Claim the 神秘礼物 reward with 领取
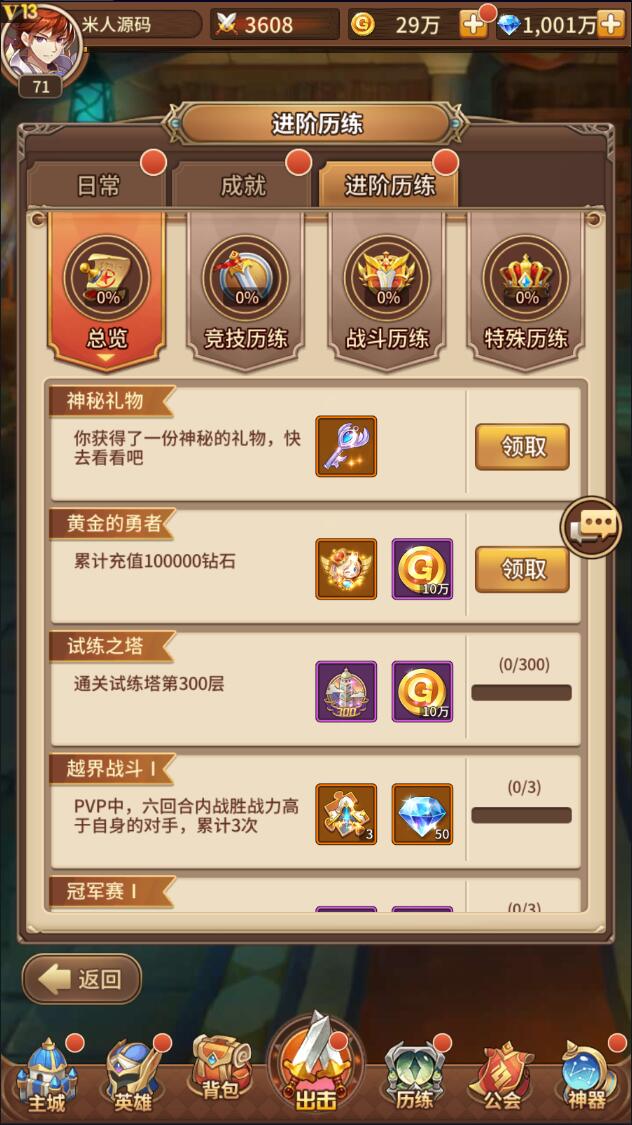This screenshot has height=1125, width=632. click(522, 446)
